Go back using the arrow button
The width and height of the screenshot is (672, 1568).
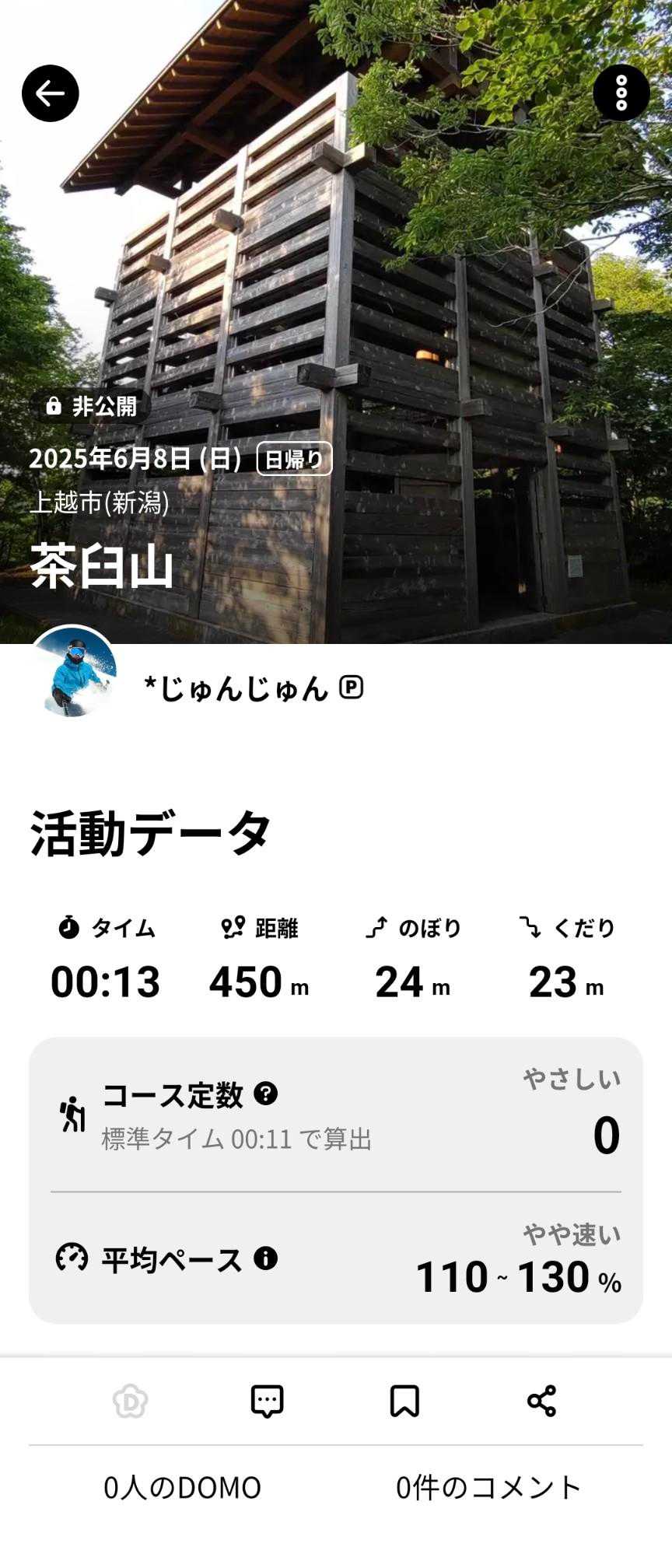tap(51, 93)
